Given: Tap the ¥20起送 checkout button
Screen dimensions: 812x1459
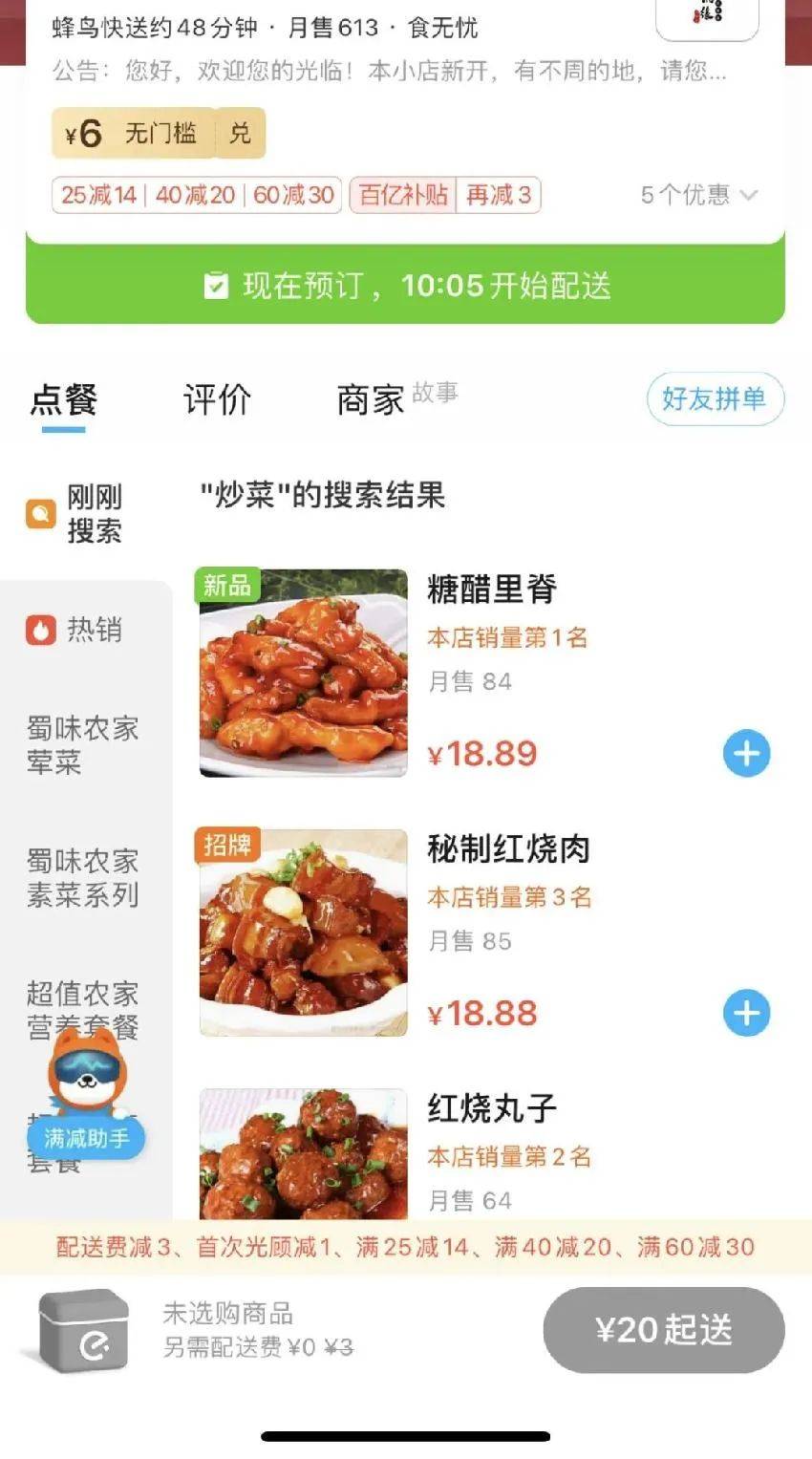Looking at the screenshot, I should (x=663, y=1330).
